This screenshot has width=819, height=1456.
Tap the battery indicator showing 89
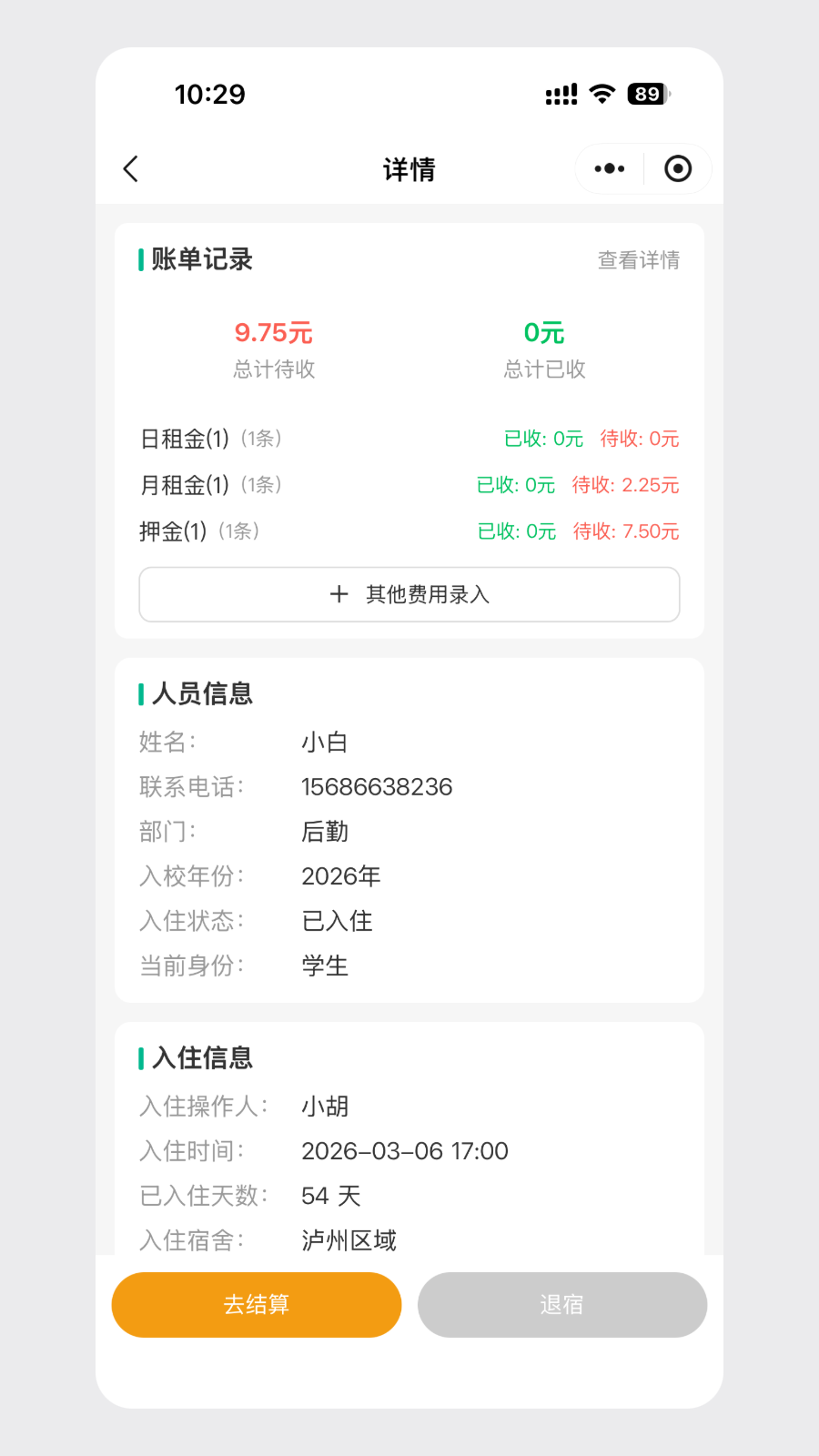(647, 93)
